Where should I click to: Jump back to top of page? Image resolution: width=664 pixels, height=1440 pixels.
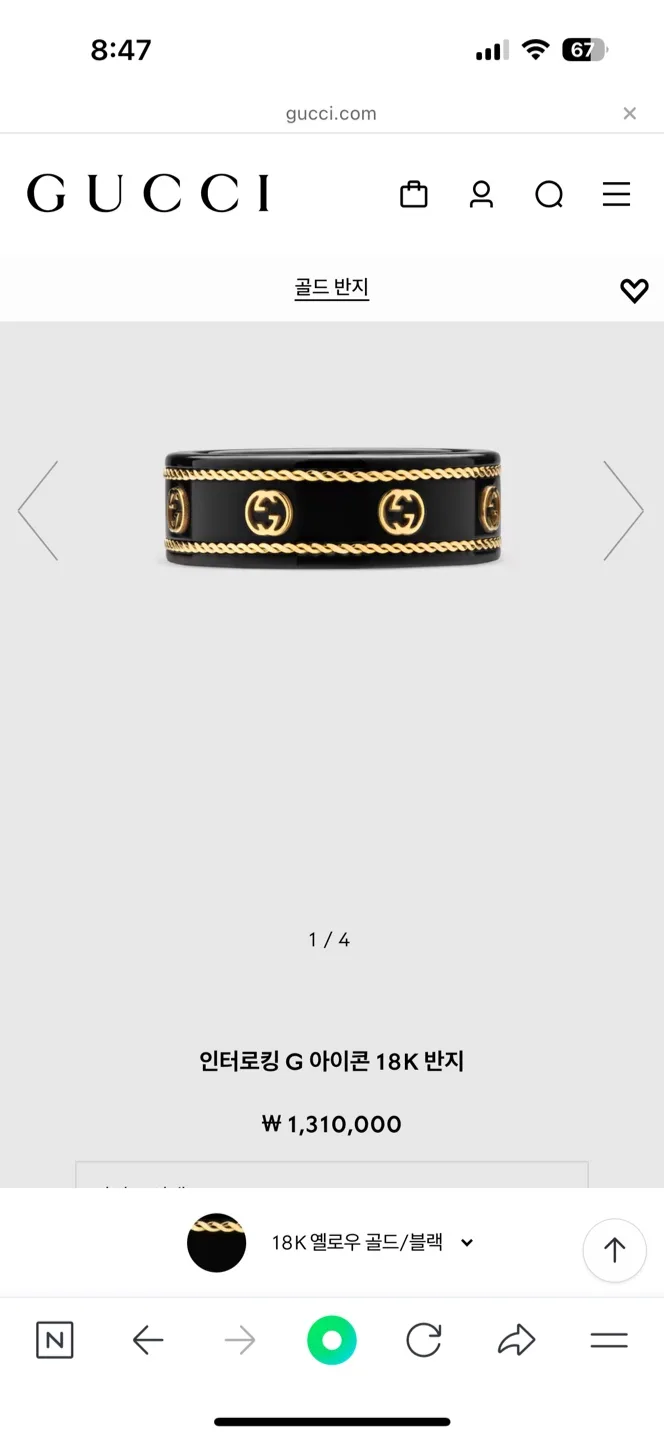(614, 1250)
